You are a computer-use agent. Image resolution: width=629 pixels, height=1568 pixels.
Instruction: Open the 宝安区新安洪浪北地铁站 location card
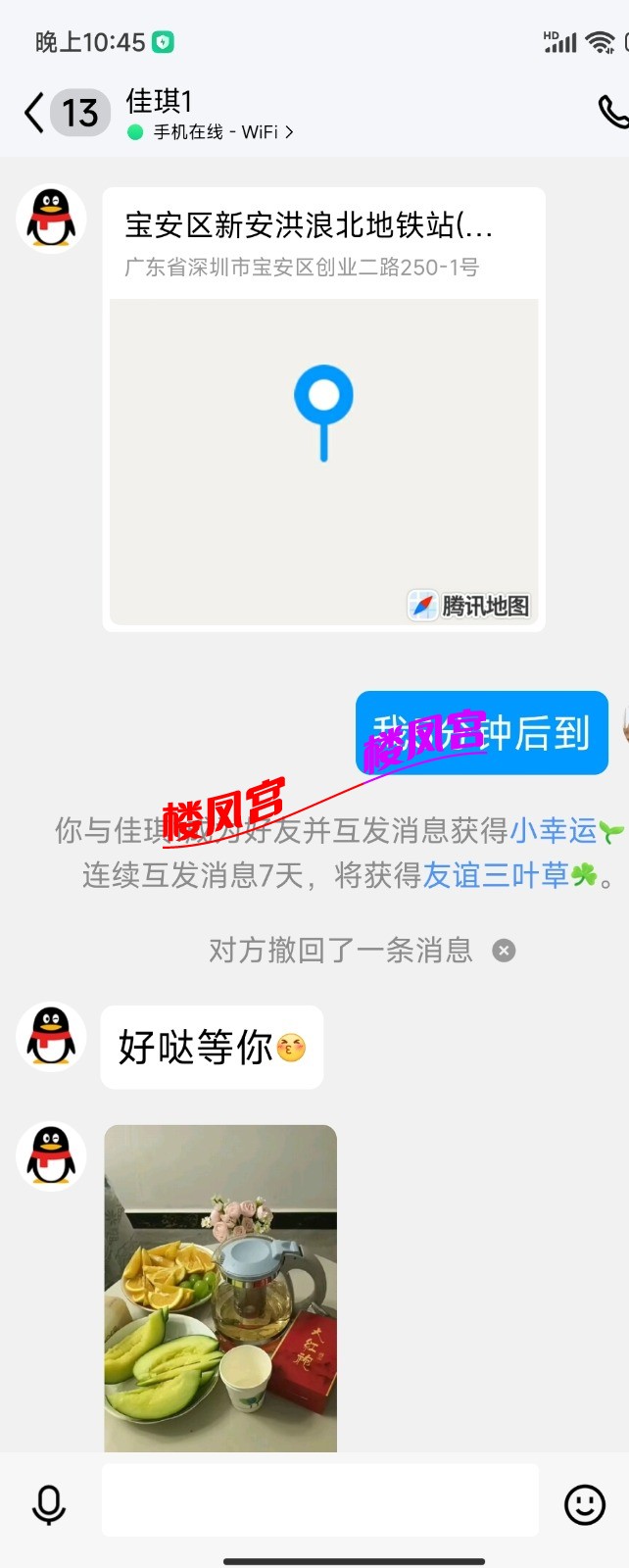coord(323,409)
